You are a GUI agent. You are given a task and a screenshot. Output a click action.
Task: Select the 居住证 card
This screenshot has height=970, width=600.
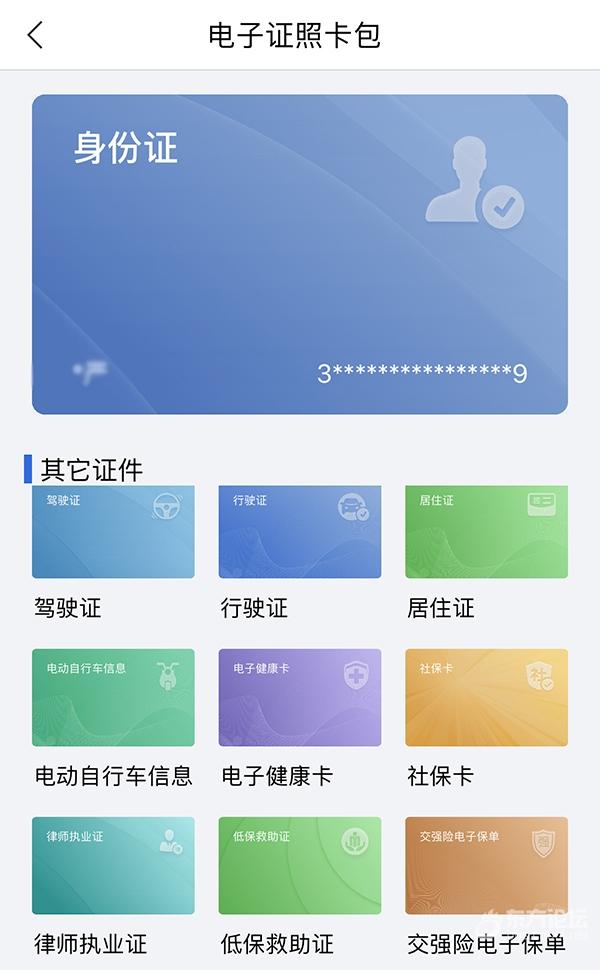486,532
